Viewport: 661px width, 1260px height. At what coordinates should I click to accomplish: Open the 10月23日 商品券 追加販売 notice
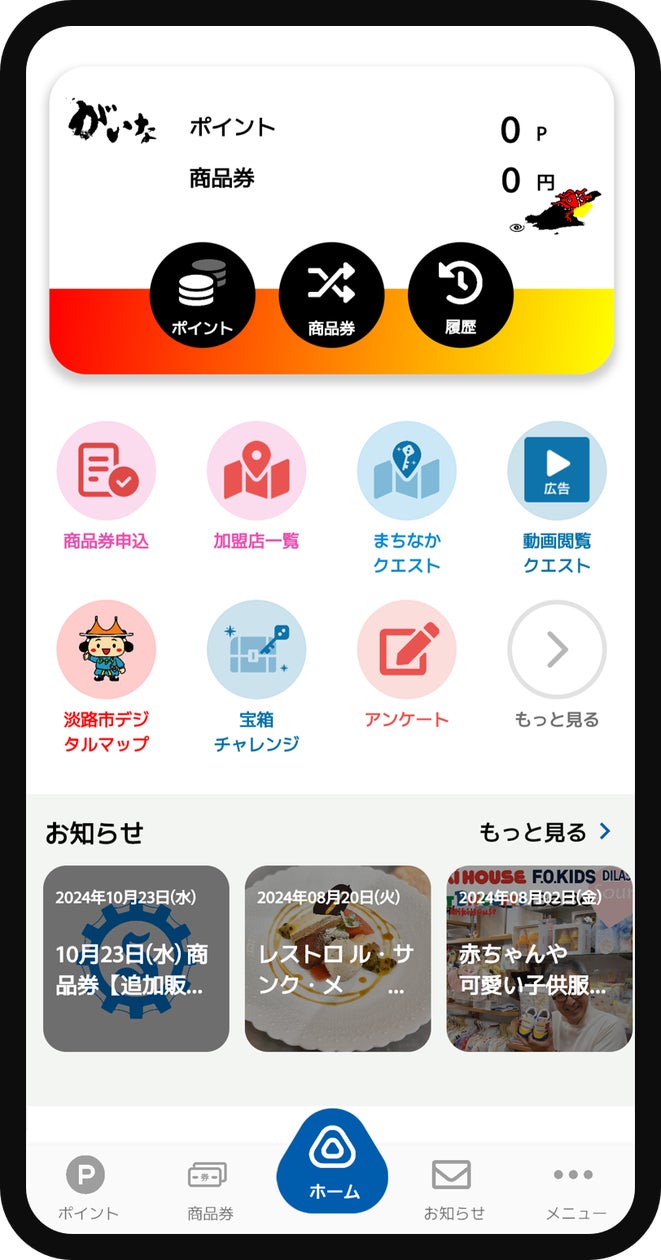[136, 958]
